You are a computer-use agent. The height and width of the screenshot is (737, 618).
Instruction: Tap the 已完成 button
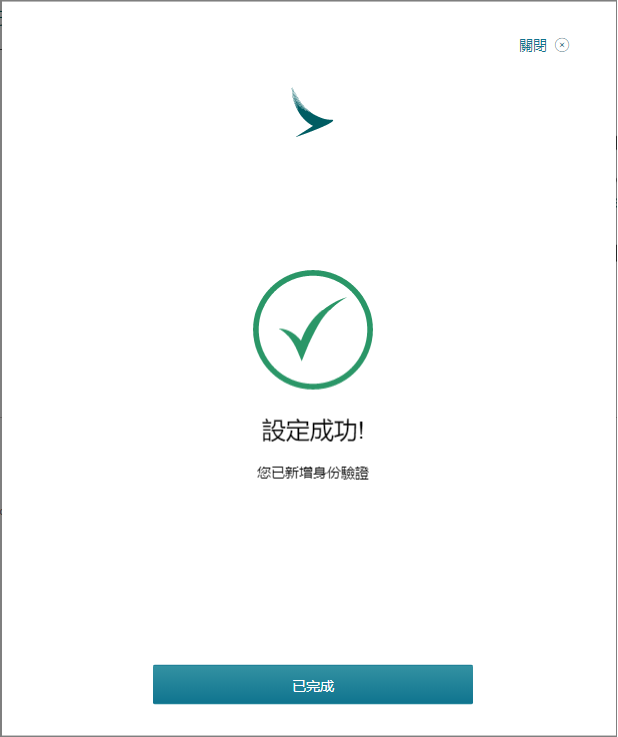312,685
